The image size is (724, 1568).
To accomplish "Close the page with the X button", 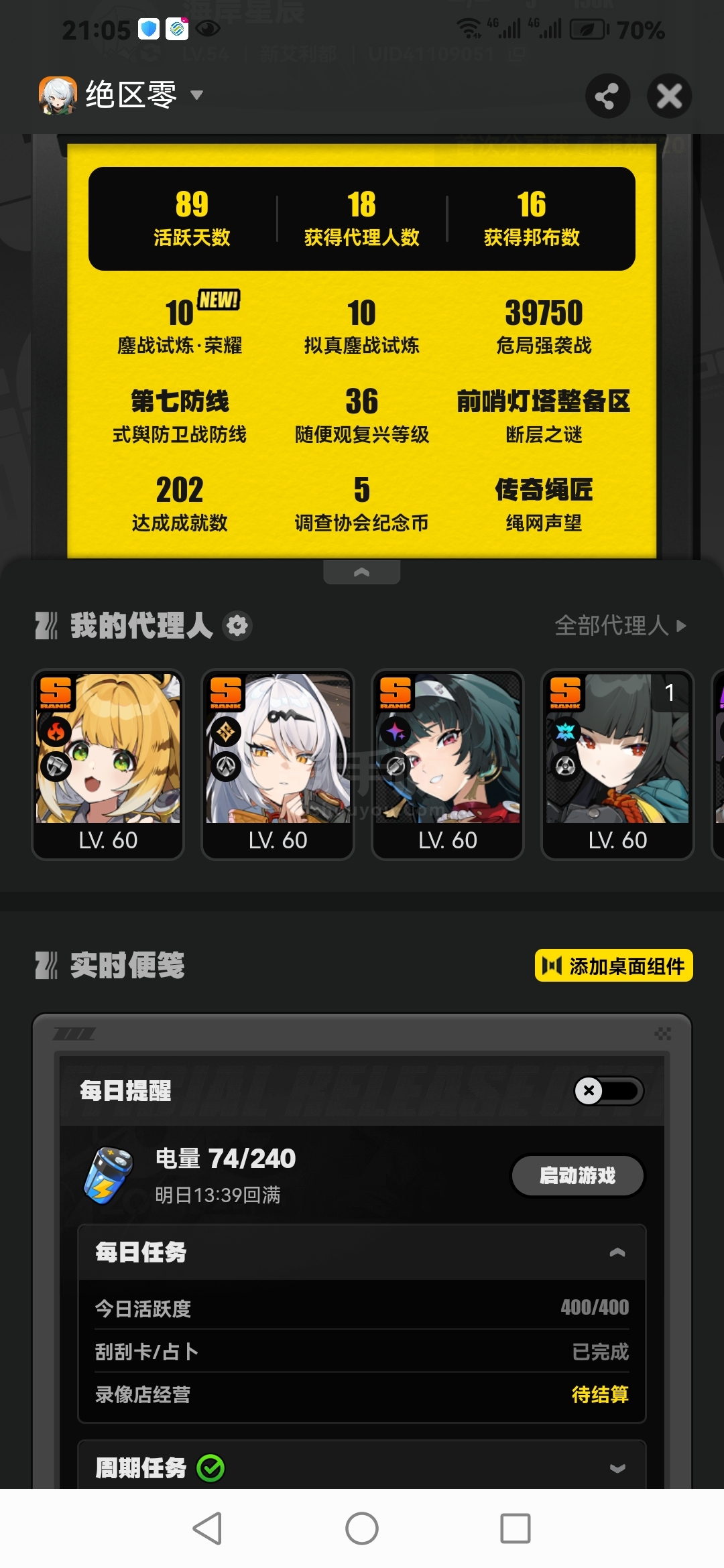I will click(x=669, y=96).
